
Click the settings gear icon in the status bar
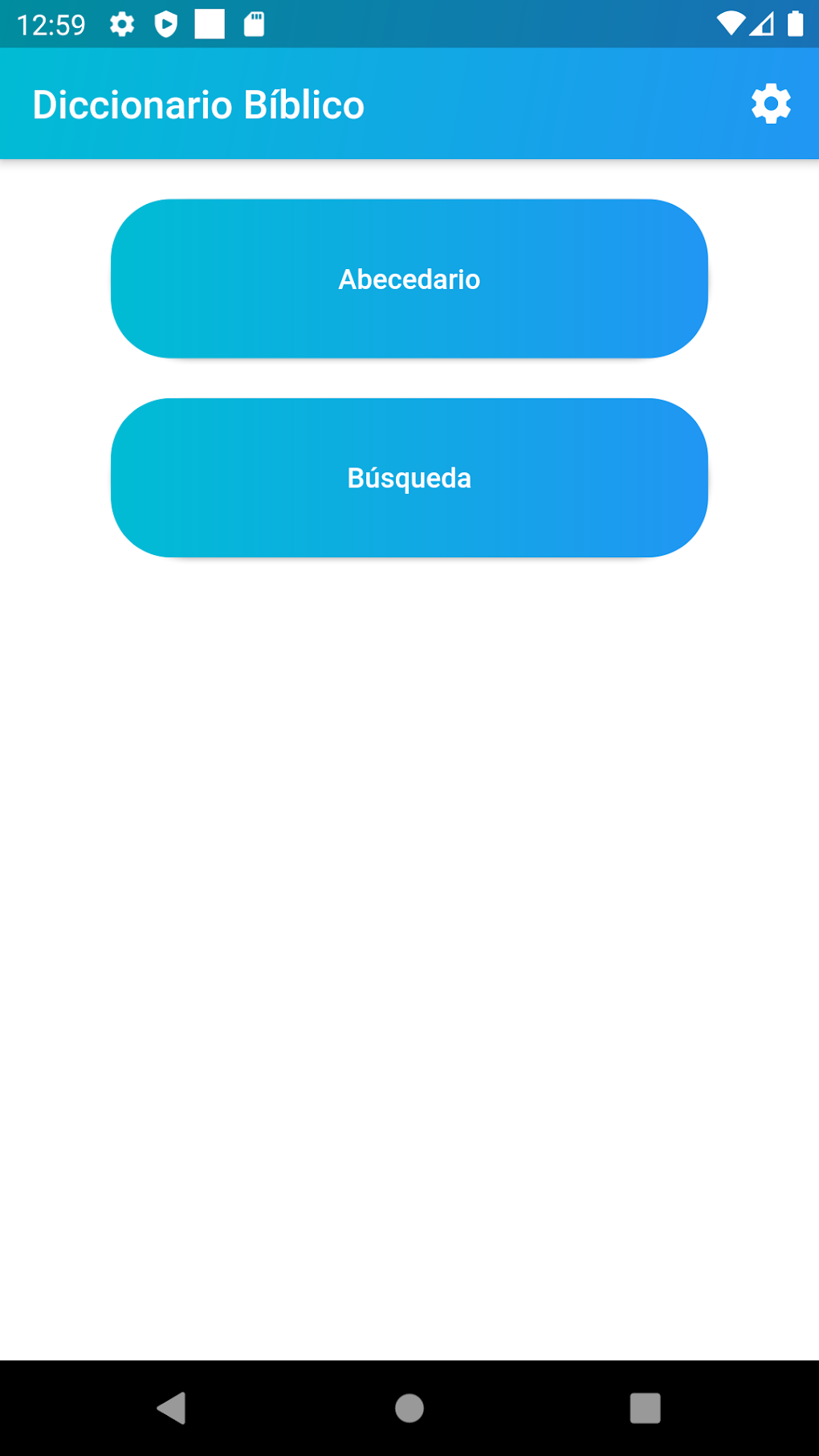[121, 25]
